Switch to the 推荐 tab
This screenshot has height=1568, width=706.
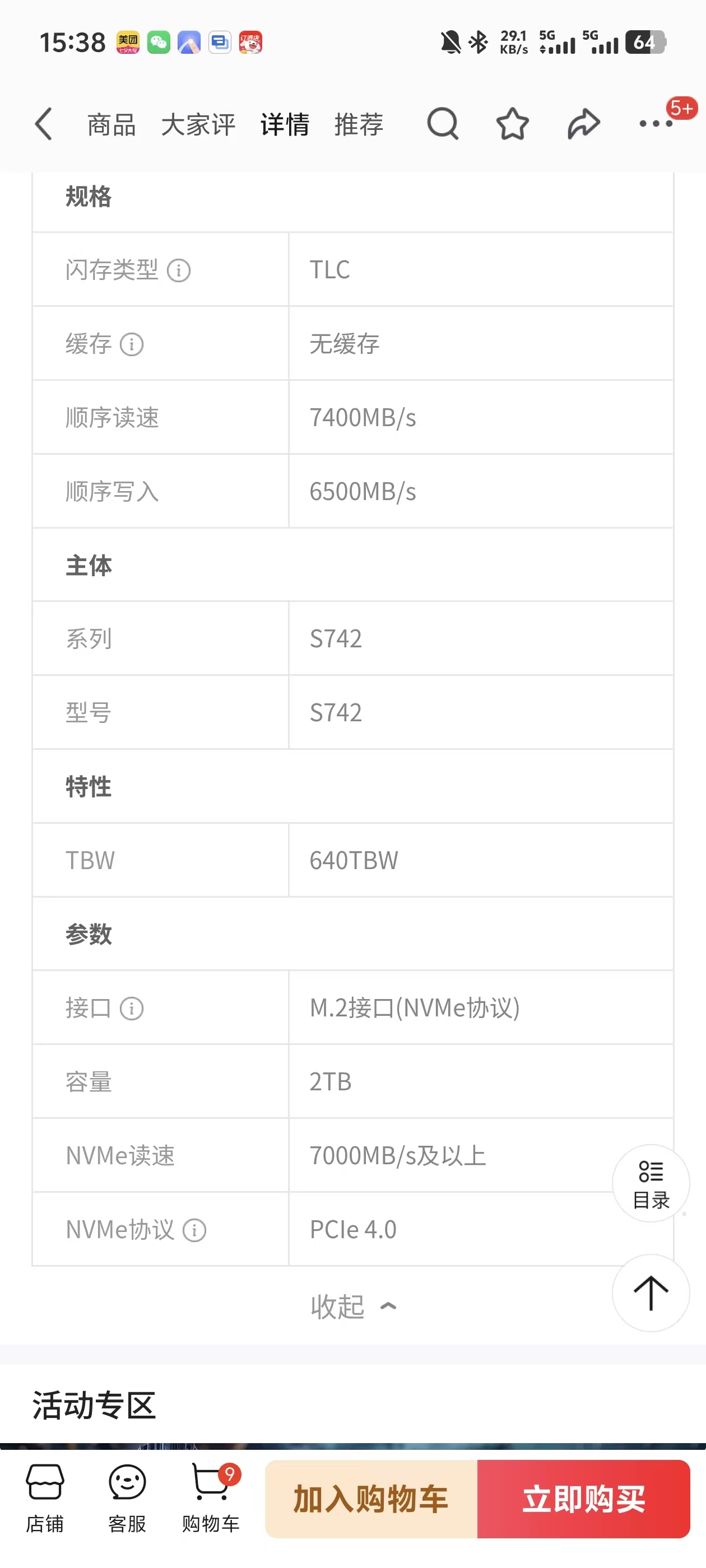pos(359,125)
